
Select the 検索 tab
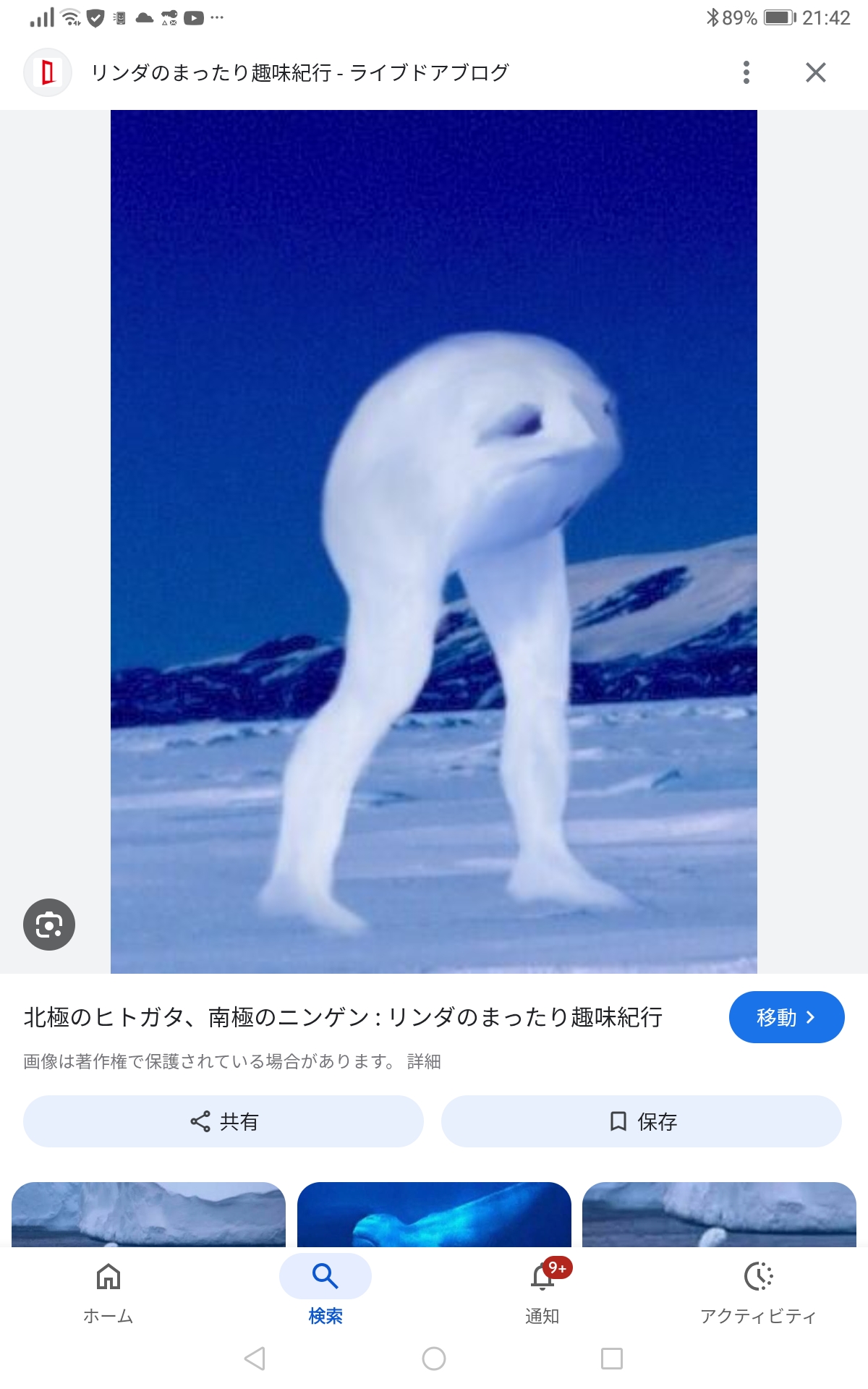[325, 1291]
